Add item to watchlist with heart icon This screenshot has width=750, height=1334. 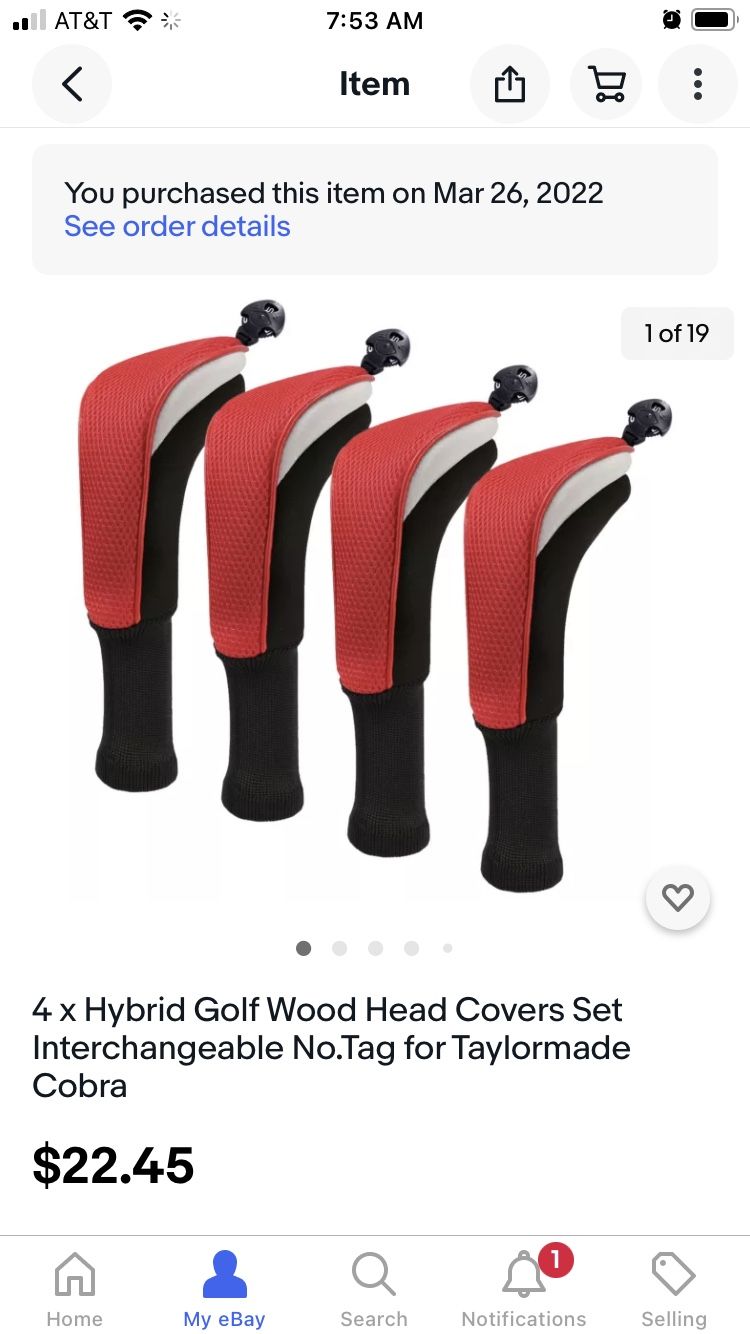678,898
